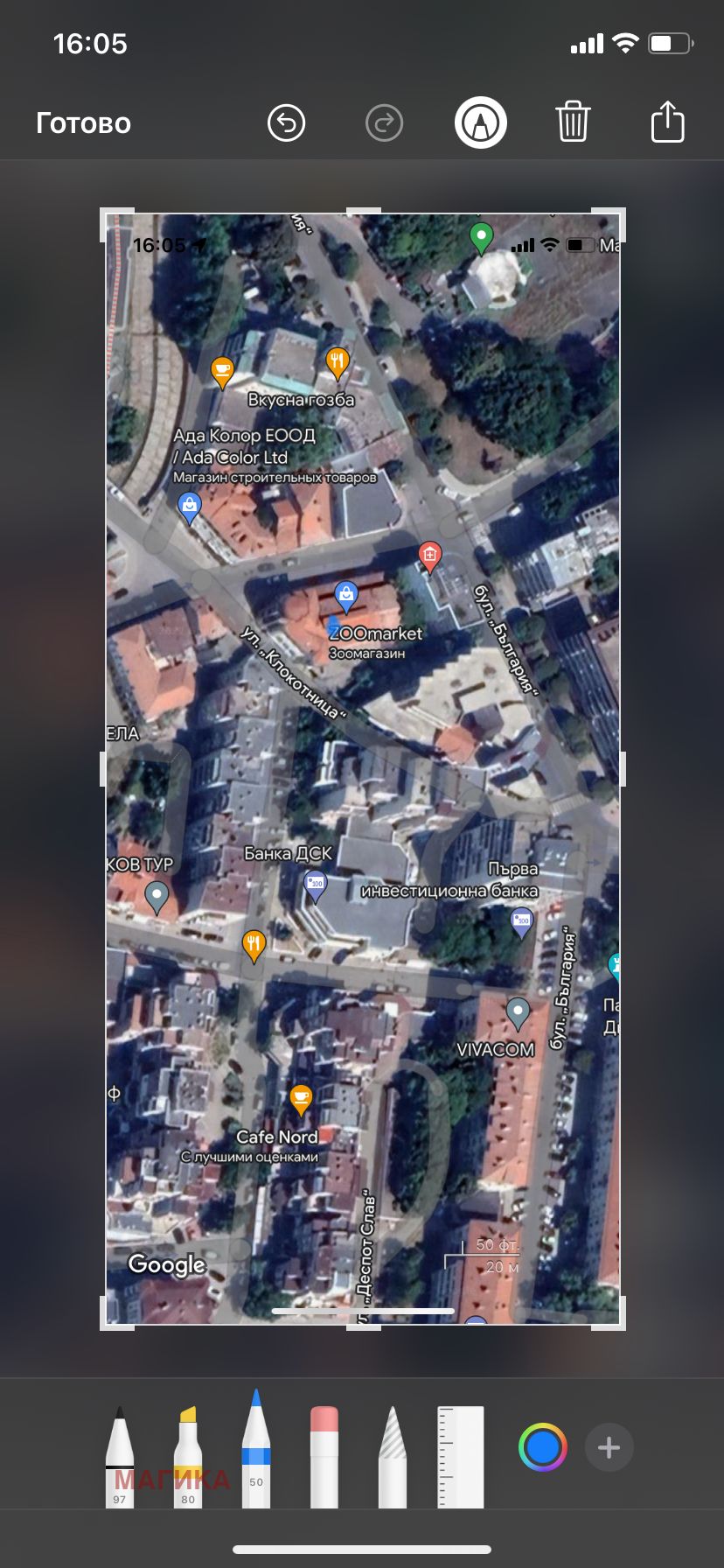Open the plus menu for more tools
The width and height of the screenshot is (724, 1568).
tap(609, 1447)
